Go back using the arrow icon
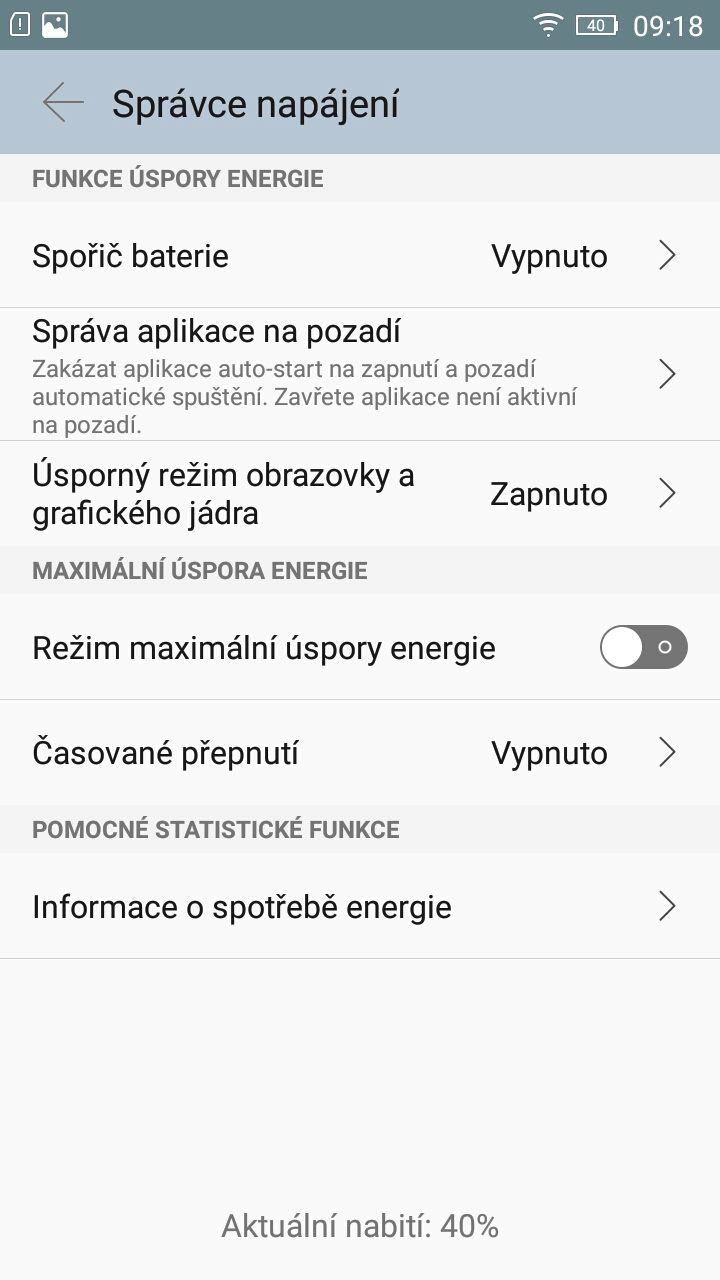This screenshot has width=720, height=1280. point(63,103)
